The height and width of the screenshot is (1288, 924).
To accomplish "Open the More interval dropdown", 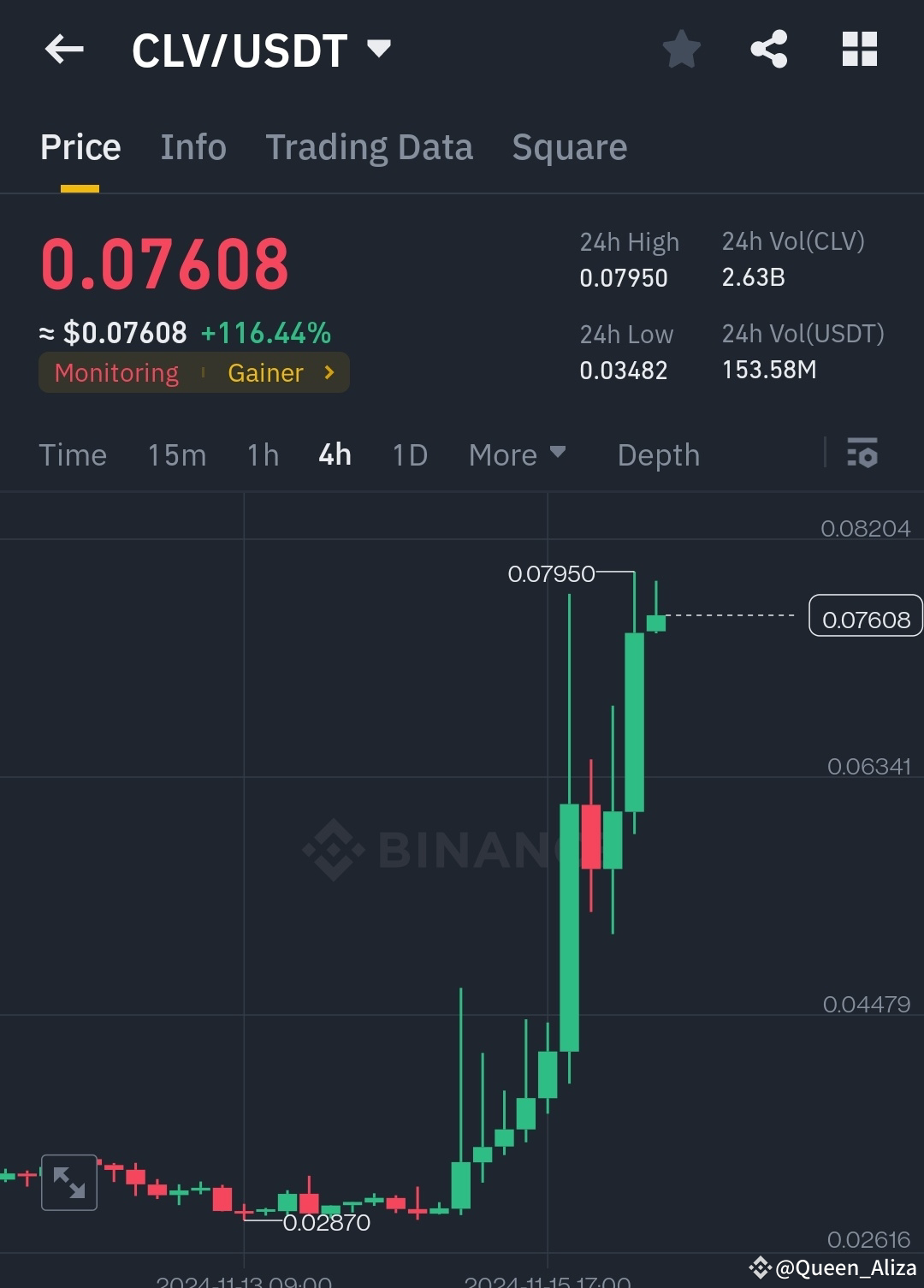I will [x=517, y=454].
